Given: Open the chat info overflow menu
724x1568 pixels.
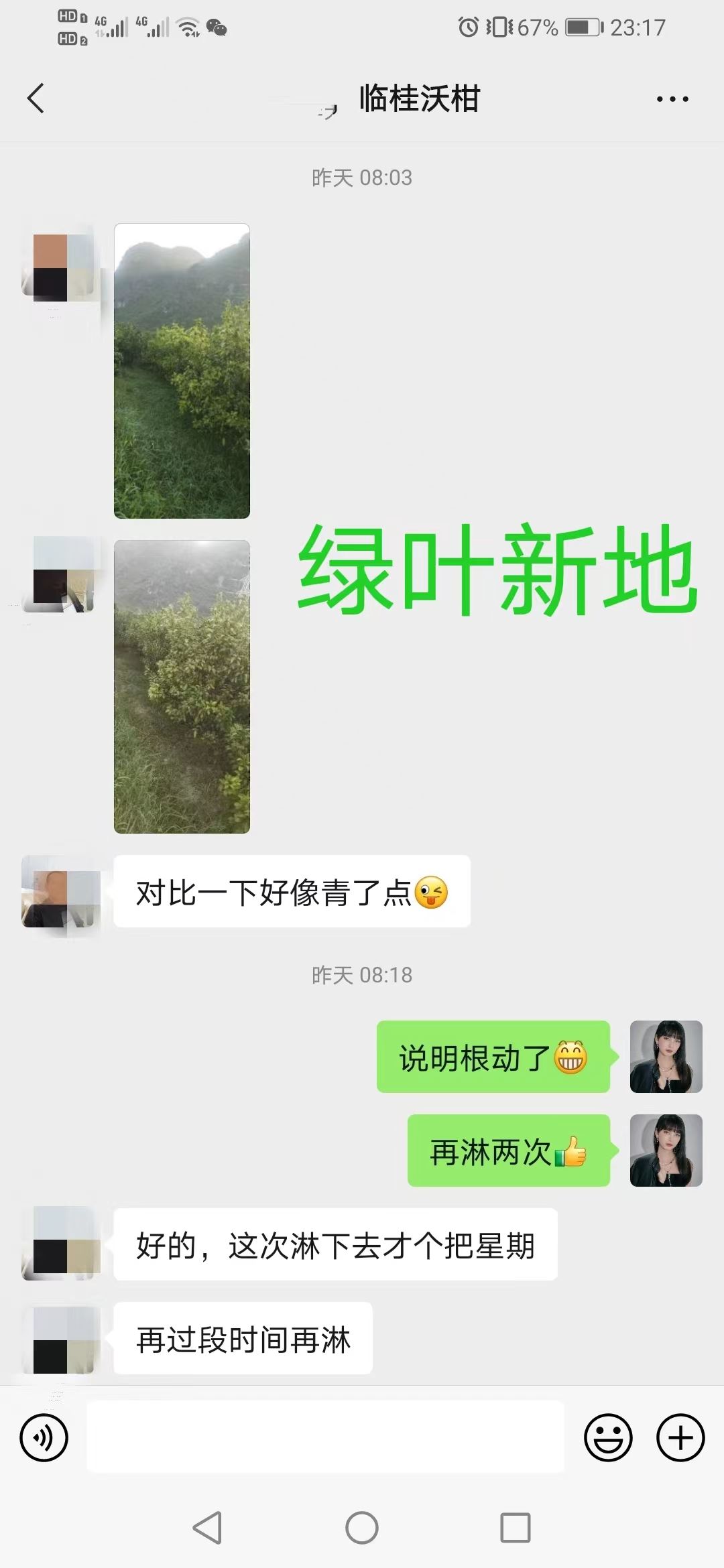Looking at the screenshot, I should tap(672, 99).
